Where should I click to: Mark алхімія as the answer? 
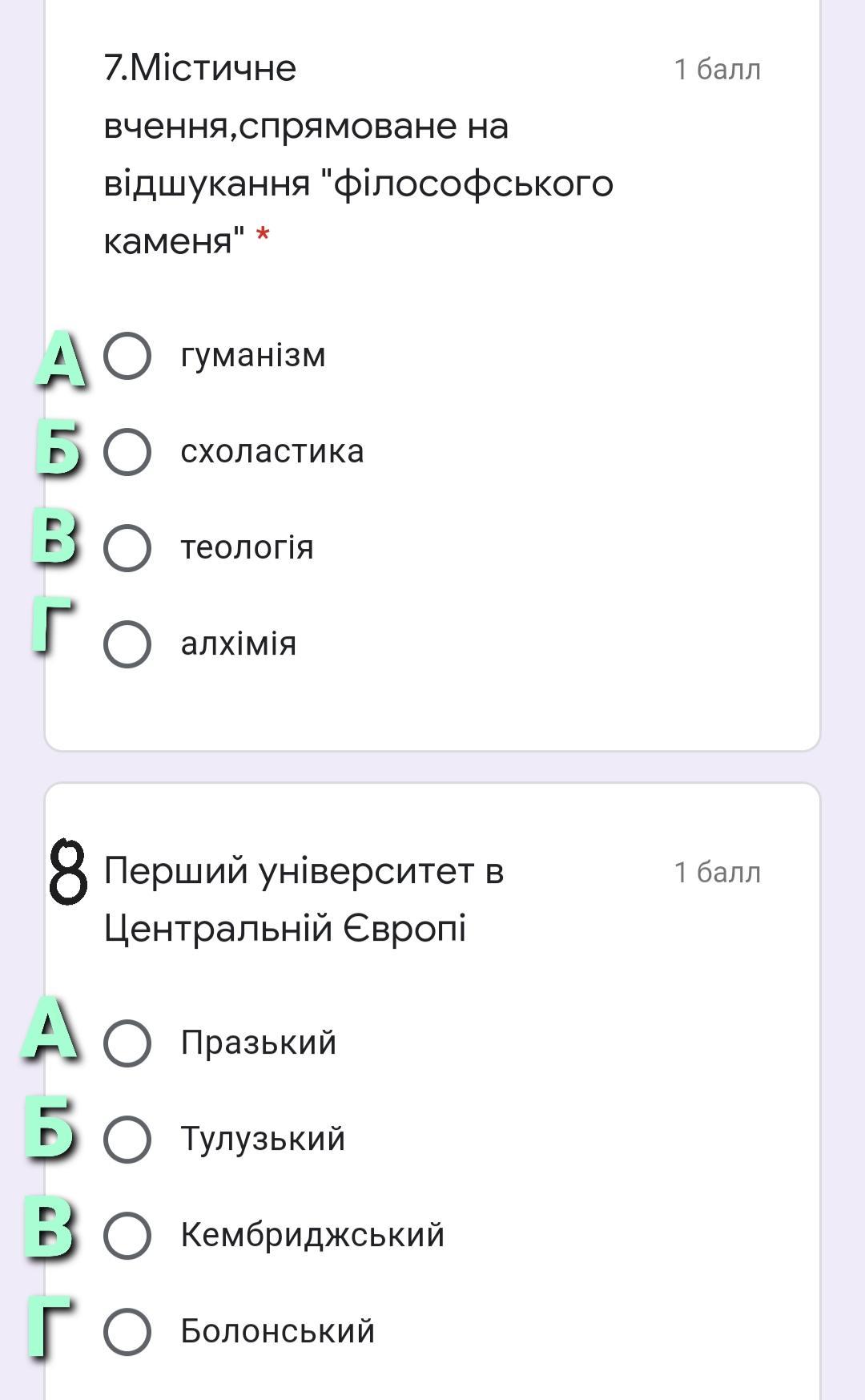pyautogui.click(x=127, y=644)
